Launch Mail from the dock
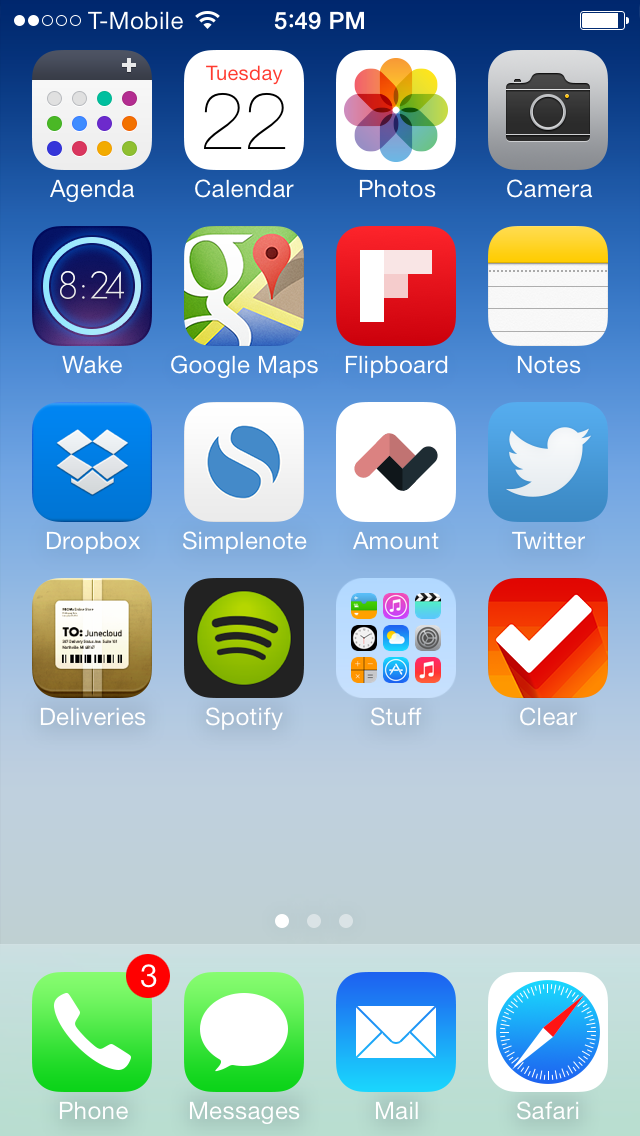Screen dimensions: 640x1136 coord(396,1032)
